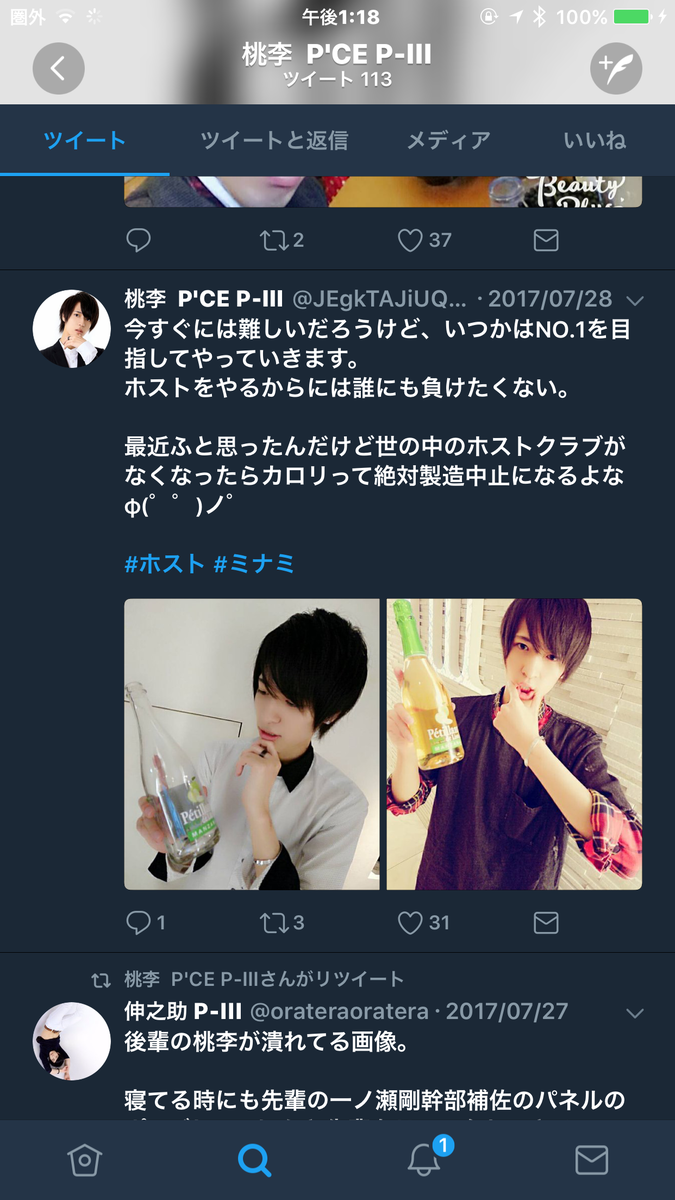This screenshot has height=1200, width=675.
Task: Expand the options chevron on the 2017/07/28 tweet
Action: (634, 300)
